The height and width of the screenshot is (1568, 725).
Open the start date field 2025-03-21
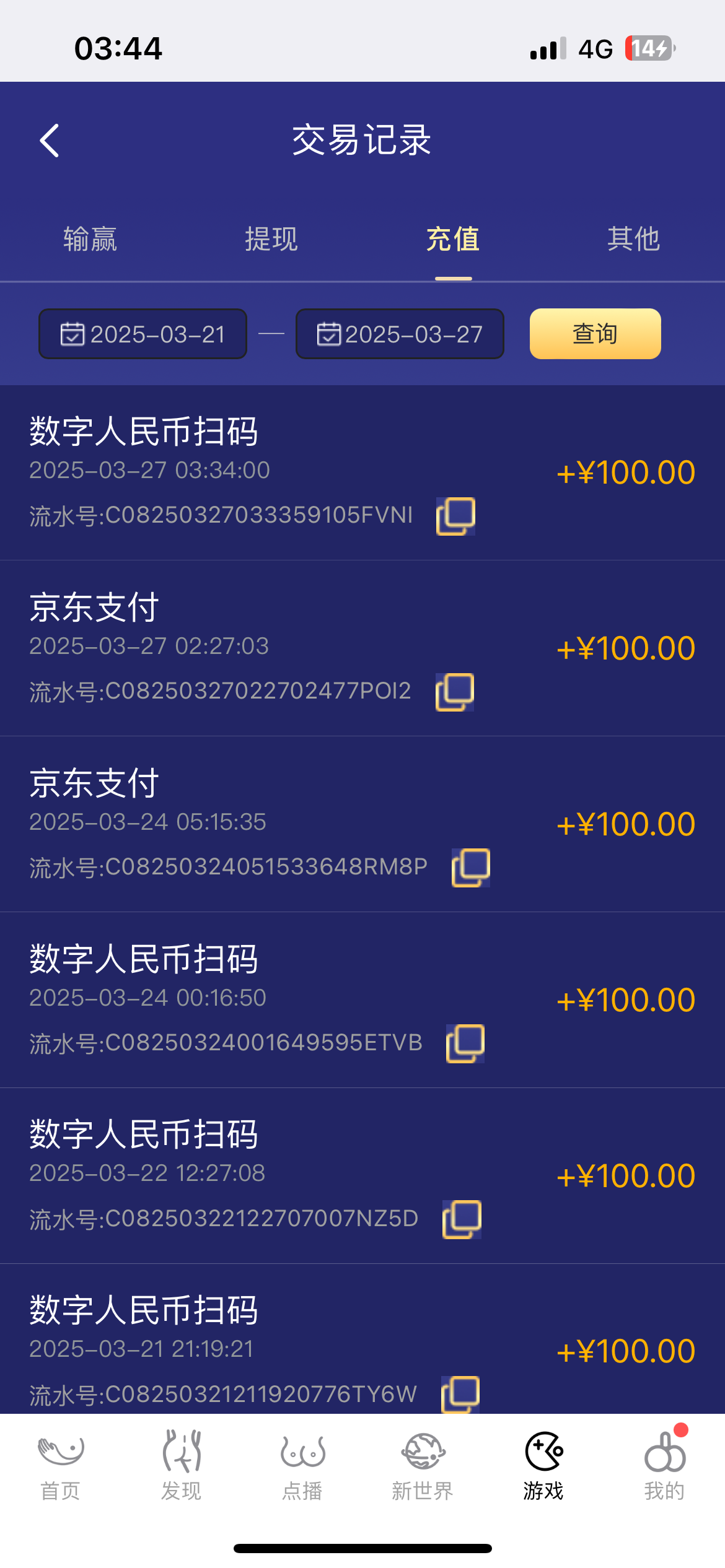(143, 334)
